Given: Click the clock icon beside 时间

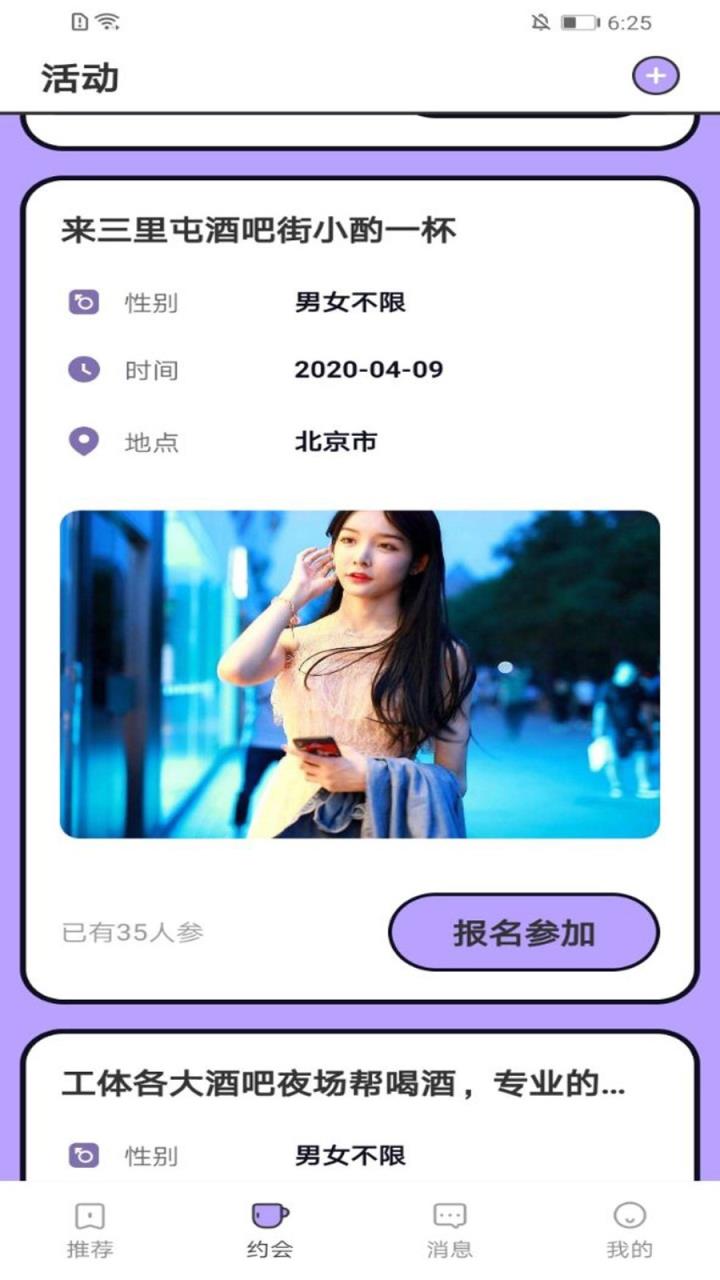Looking at the screenshot, I should tap(84, 370).
